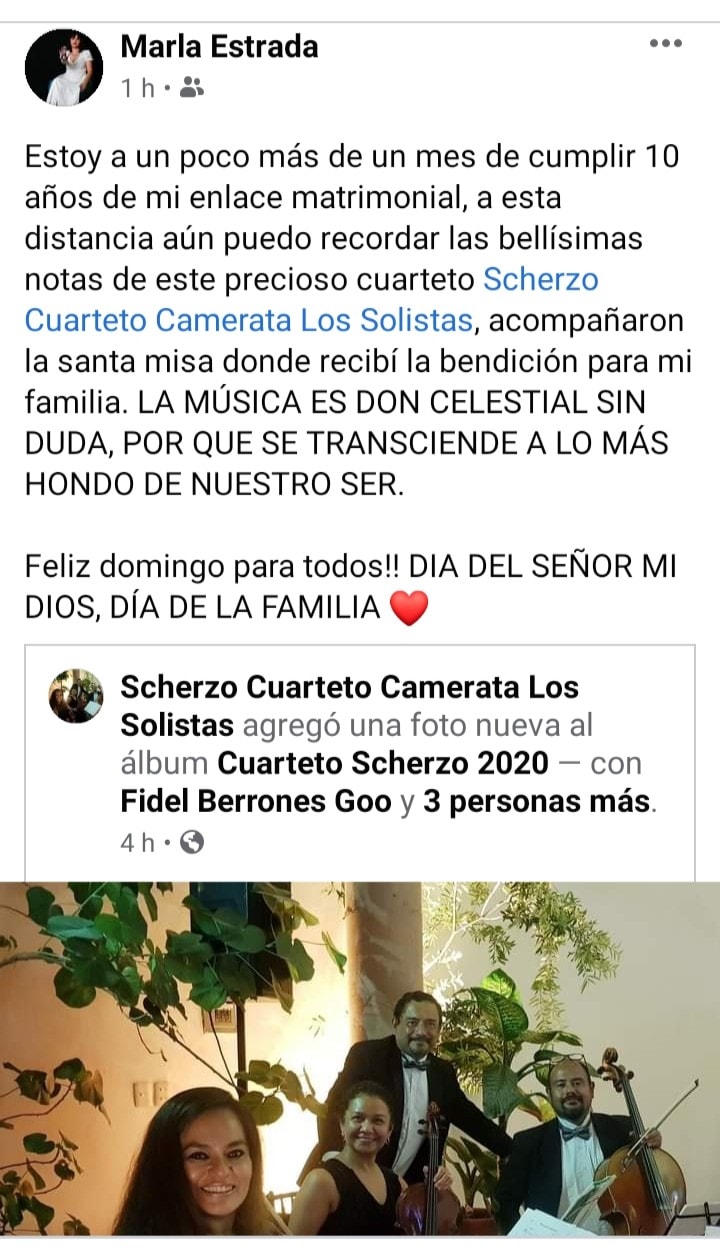Image resolution: width=720 pixels, height=1248 pixels.
Task: Show the 3 personas más tagged
Action: click(x=538, y=802)
